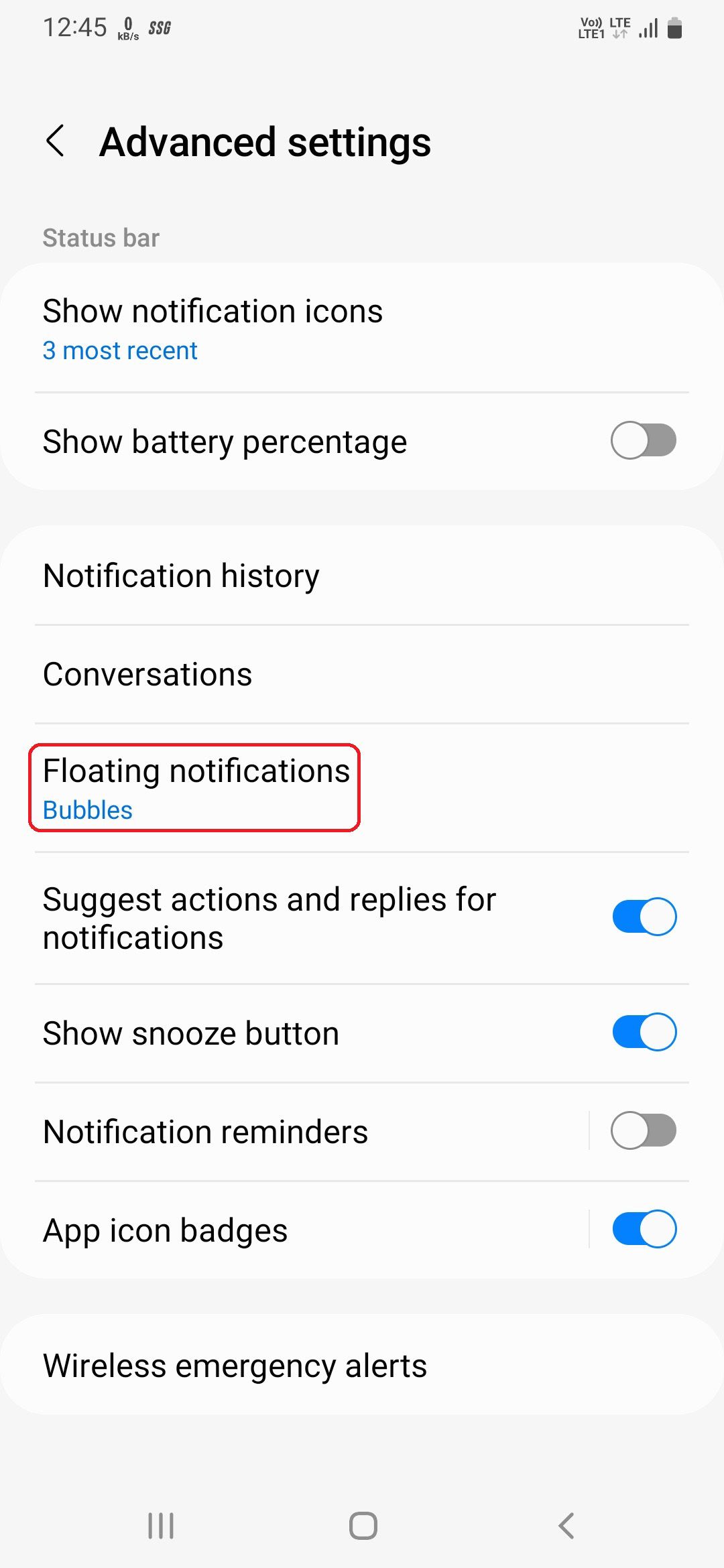Viewport: 724px width, 1568px height.
Task: Tap the data speed indicator in status bar
Action: tap(127, 27)
